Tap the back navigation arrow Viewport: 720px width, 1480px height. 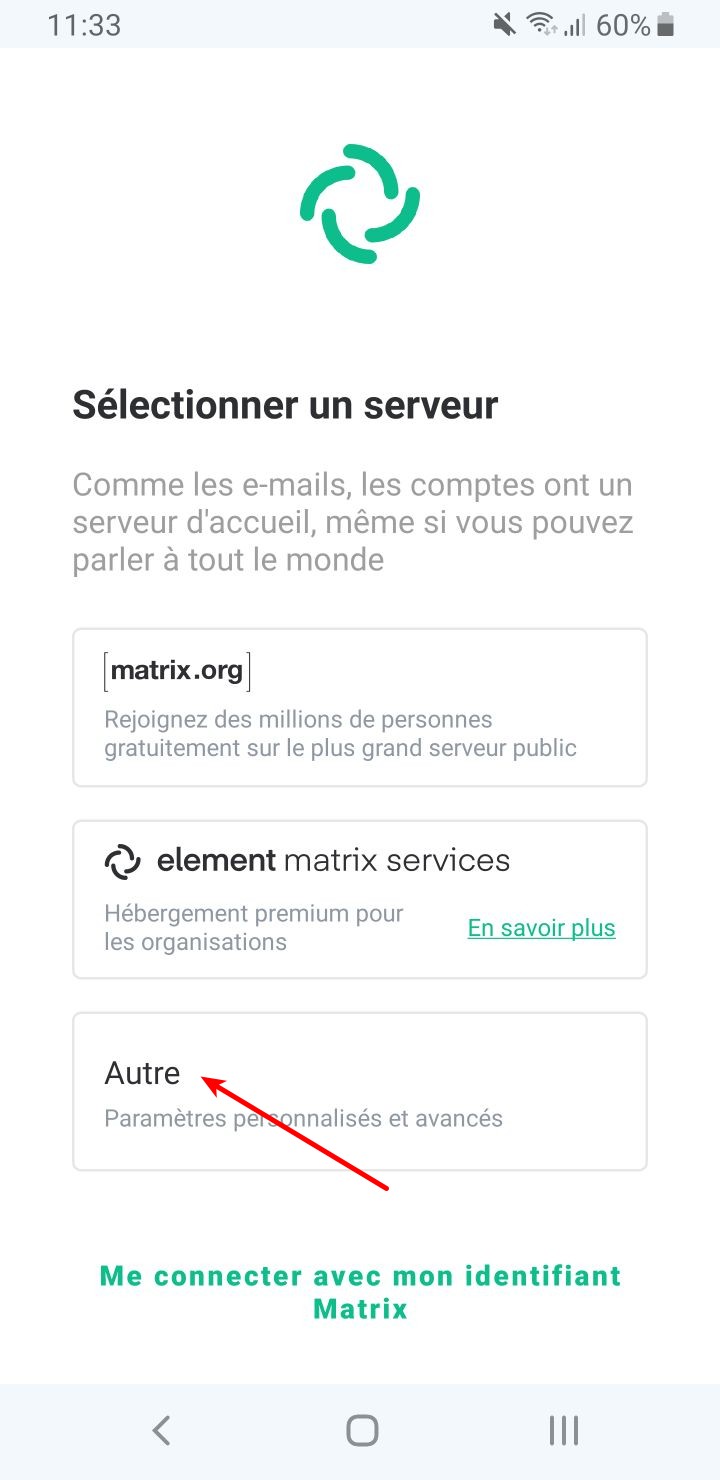tap(160, 1429)
